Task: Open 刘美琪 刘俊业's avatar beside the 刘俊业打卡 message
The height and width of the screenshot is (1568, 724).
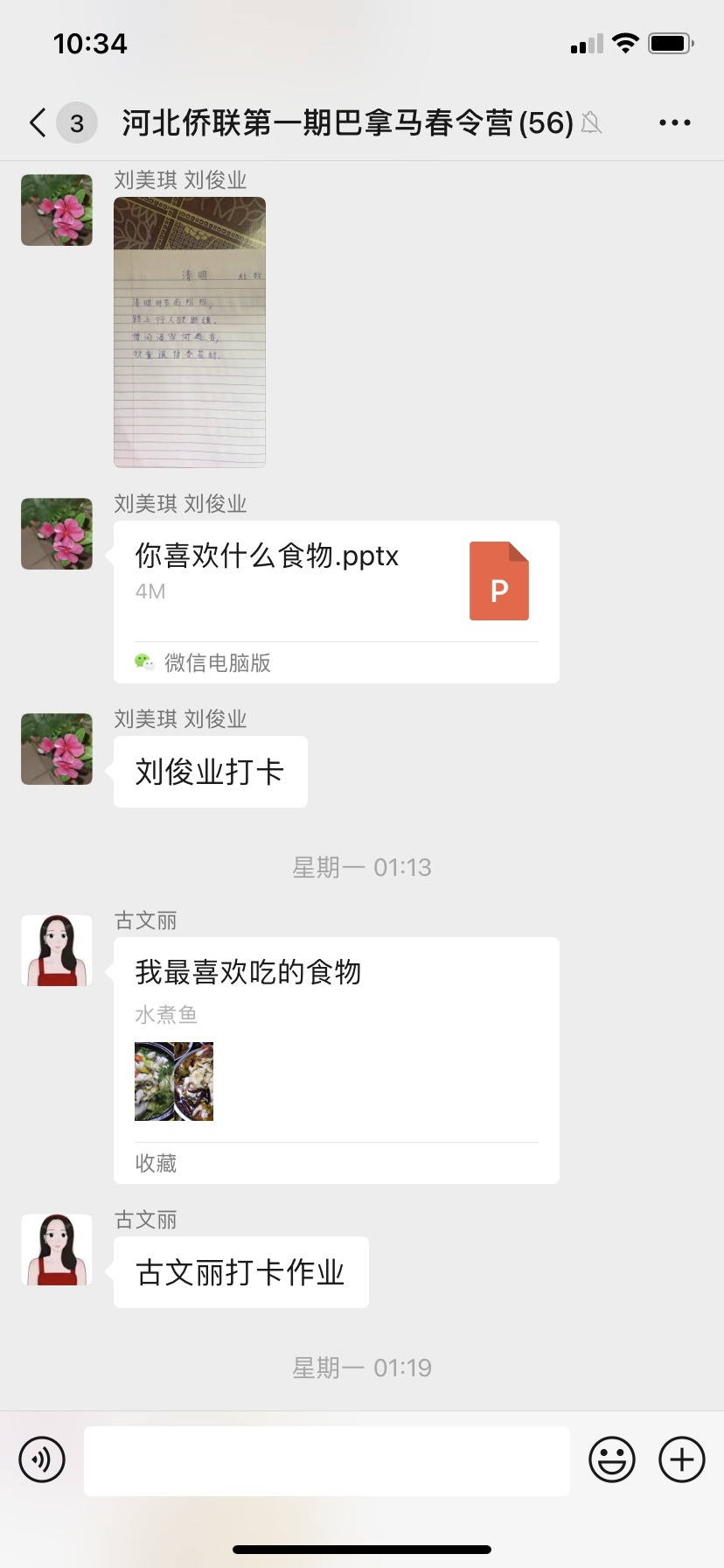Action: click(57, 749)
